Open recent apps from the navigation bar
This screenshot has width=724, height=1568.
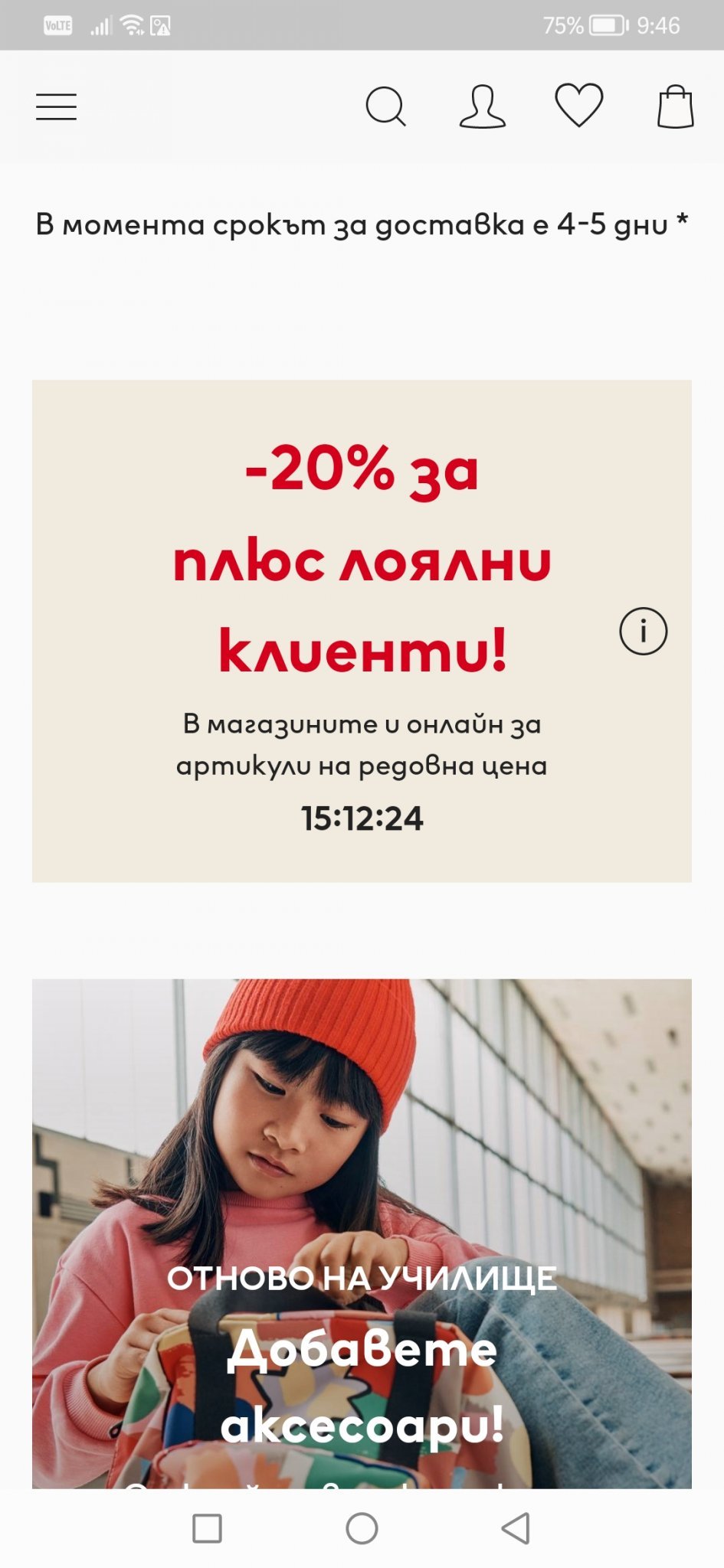(x=207, y=1528)
